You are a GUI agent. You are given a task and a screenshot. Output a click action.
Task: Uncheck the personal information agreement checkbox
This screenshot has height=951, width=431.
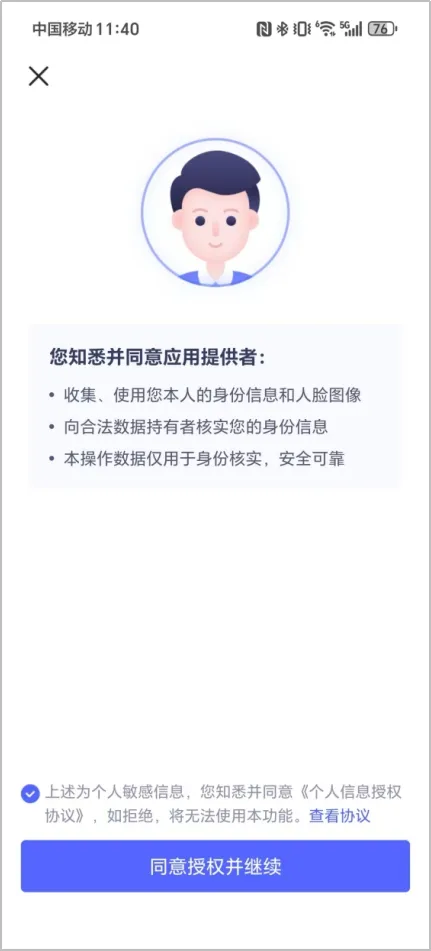point(30,793)
